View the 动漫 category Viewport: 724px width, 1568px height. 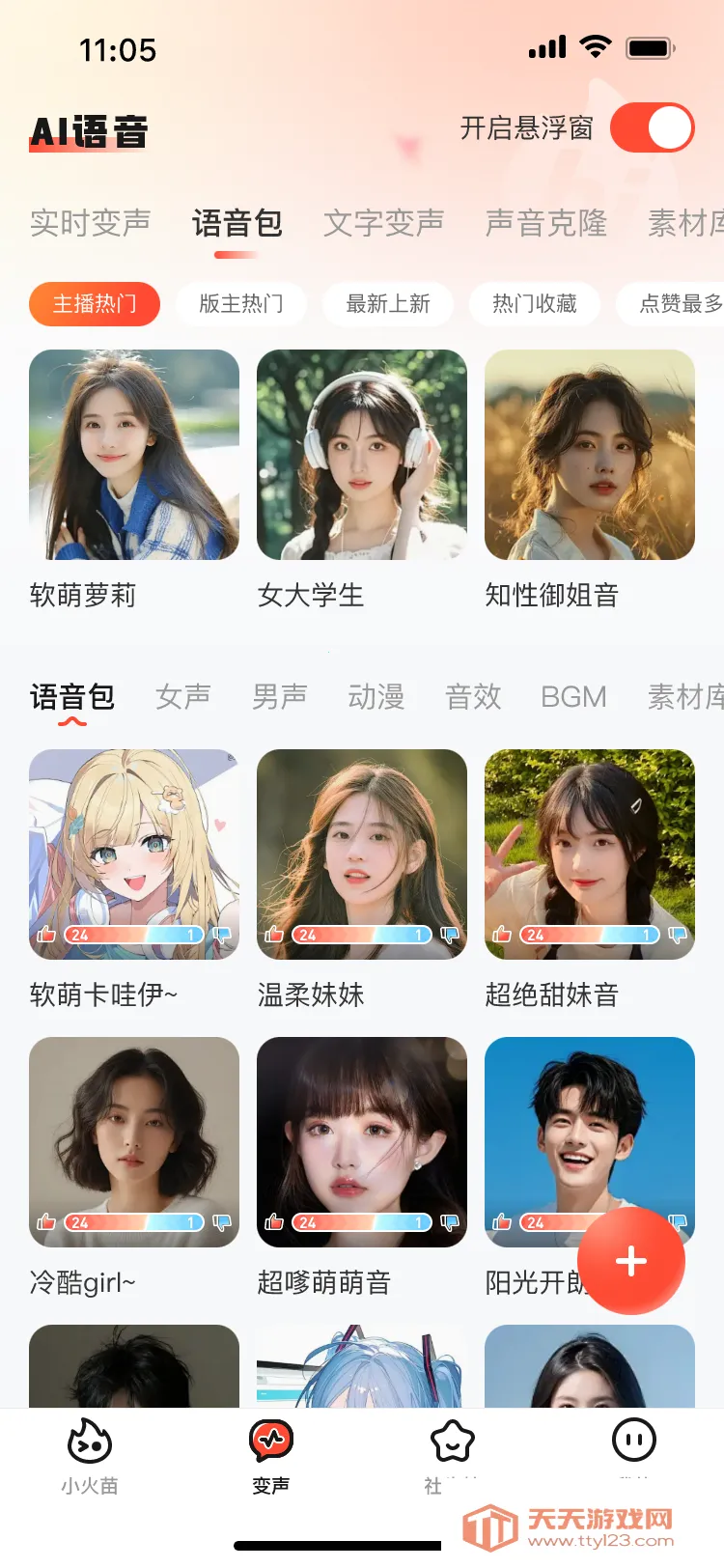(376, 696)
